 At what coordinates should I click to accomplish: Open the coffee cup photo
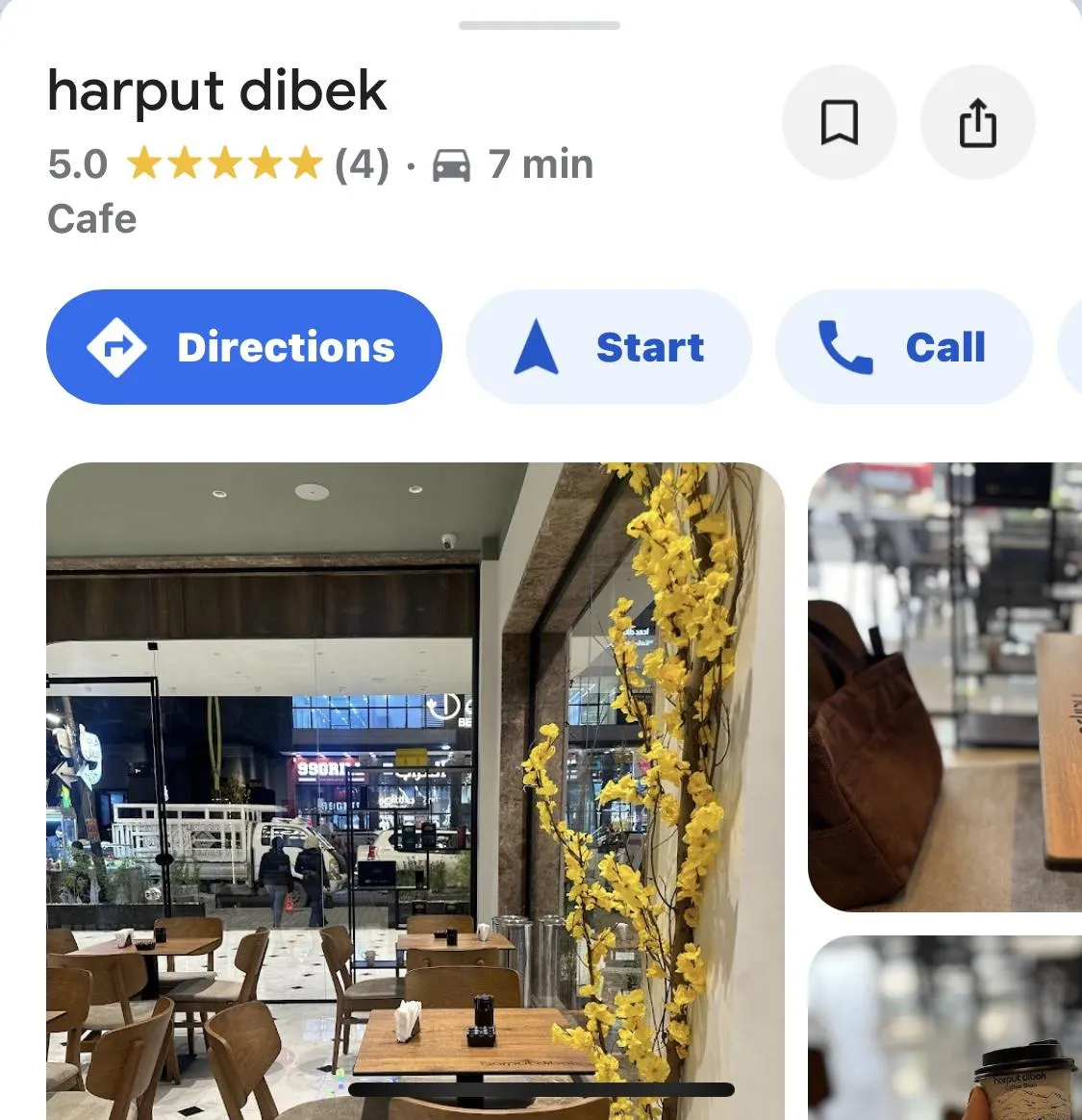coord(944,1027)
